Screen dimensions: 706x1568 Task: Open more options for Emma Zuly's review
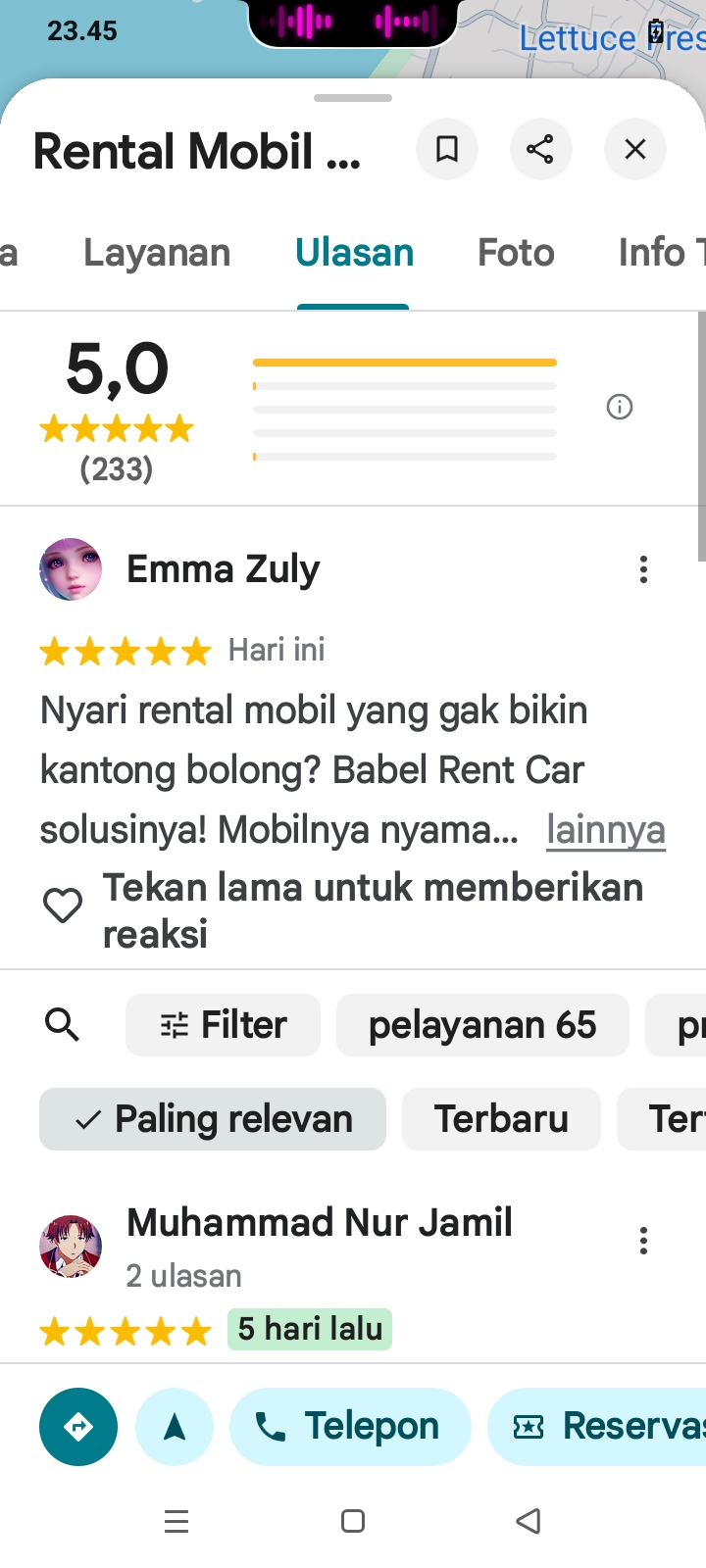tap(643, 569)
